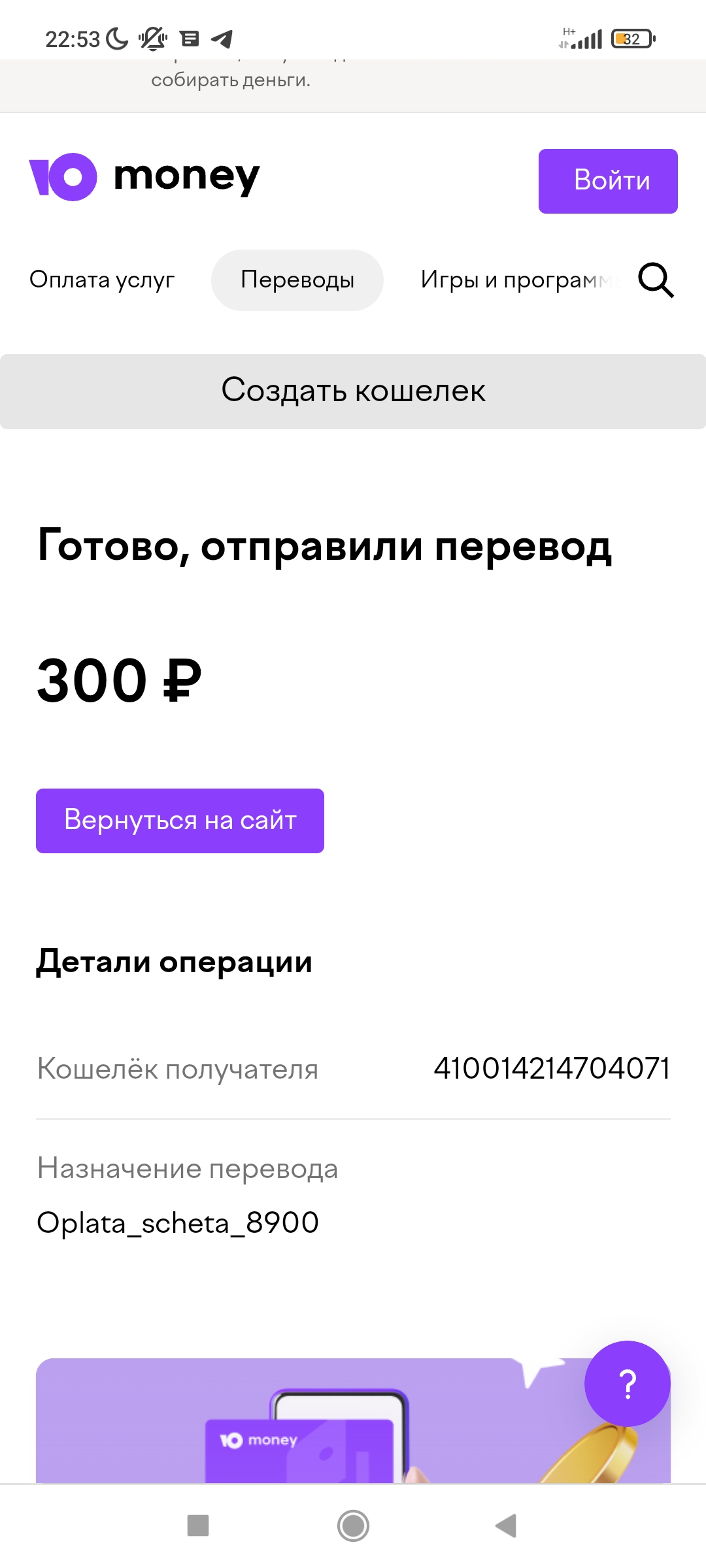Select the Игры и программы tab
This screenshot has height=1568, width=706.
[x=520, y=280]
